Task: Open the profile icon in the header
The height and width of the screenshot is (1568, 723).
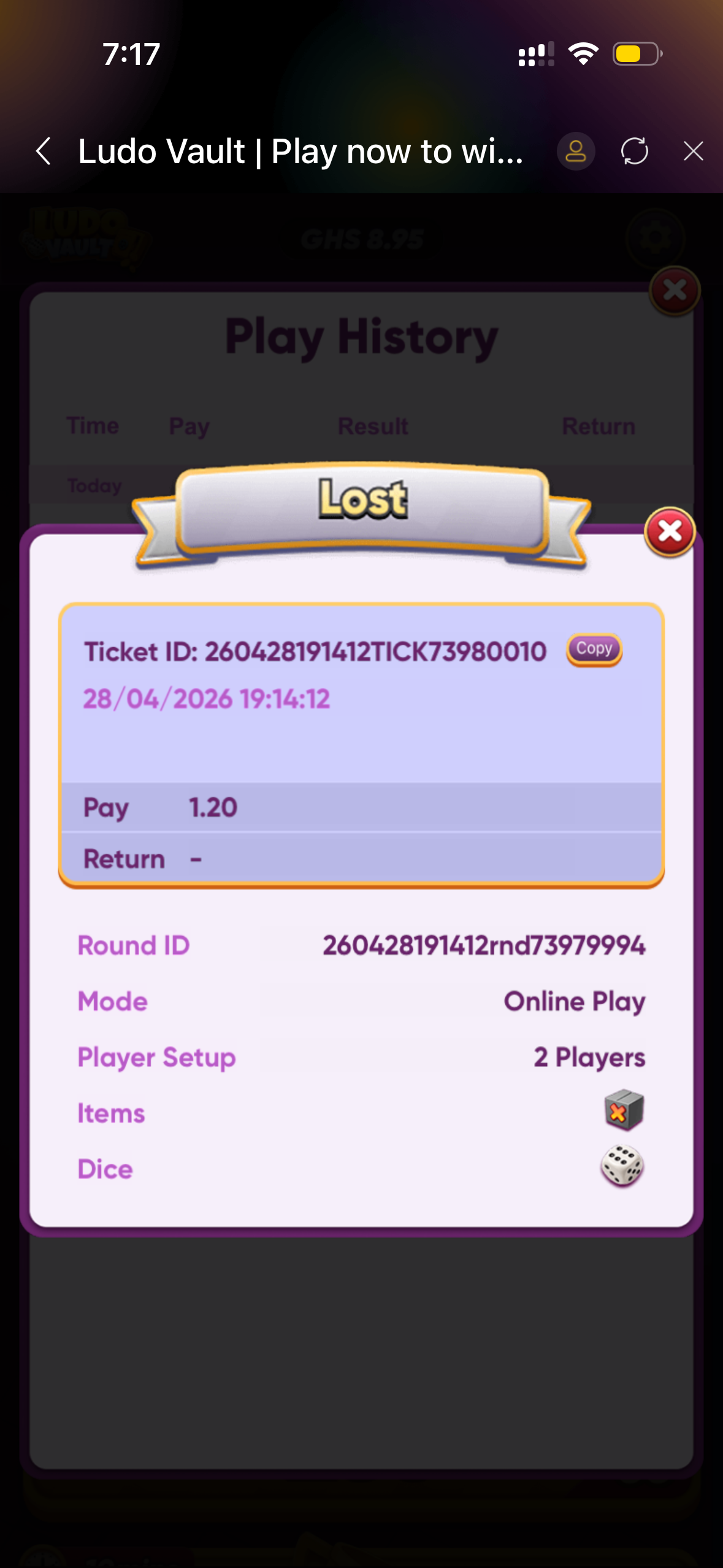Action: 575,151
